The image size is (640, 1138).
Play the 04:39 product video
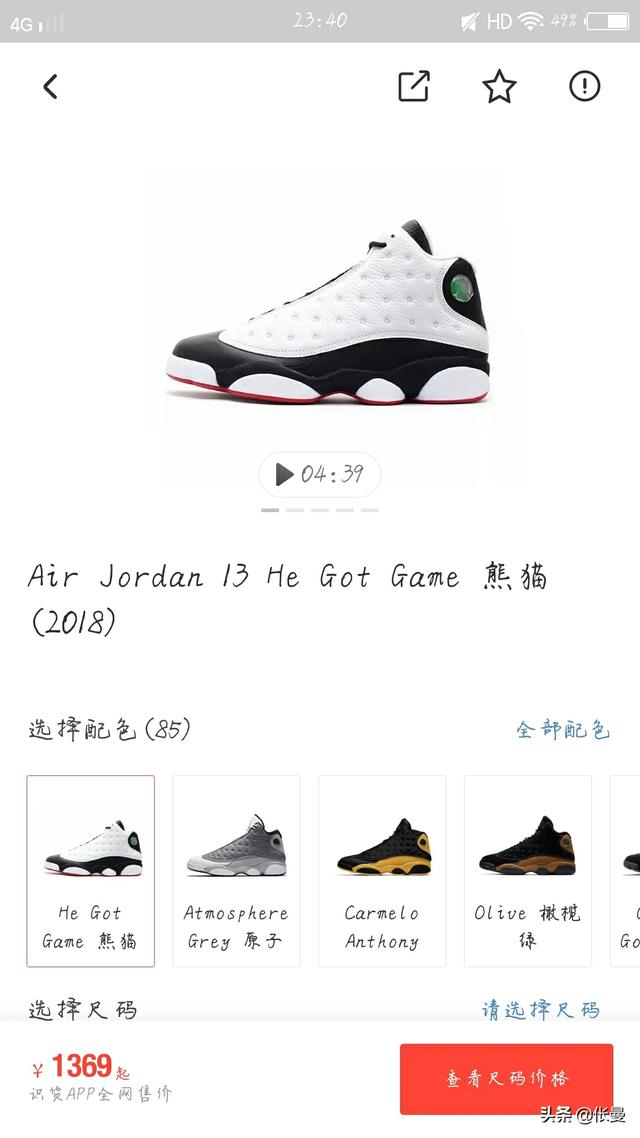point(319,474)
